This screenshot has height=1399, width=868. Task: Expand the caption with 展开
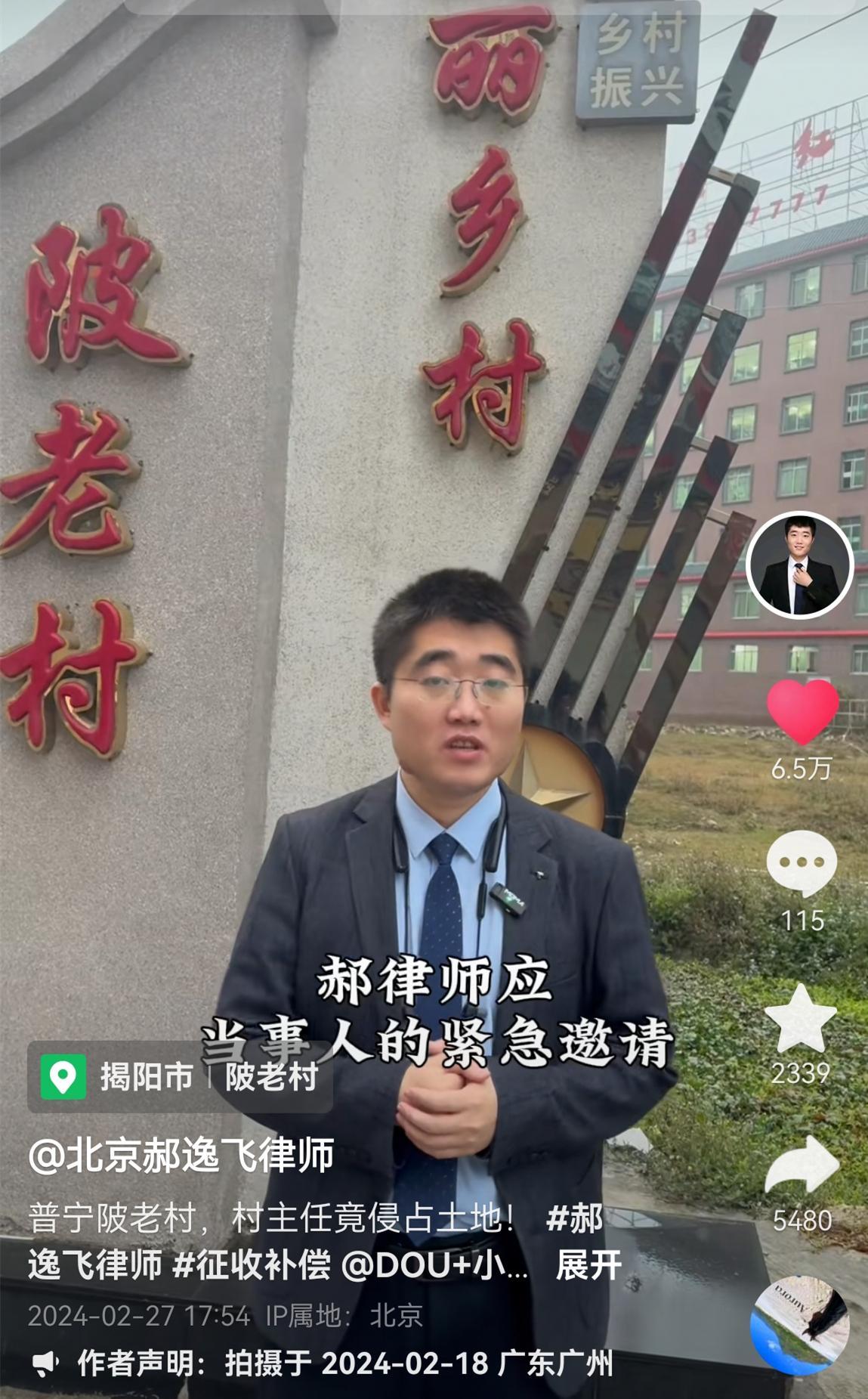(x=588, y=1264)
